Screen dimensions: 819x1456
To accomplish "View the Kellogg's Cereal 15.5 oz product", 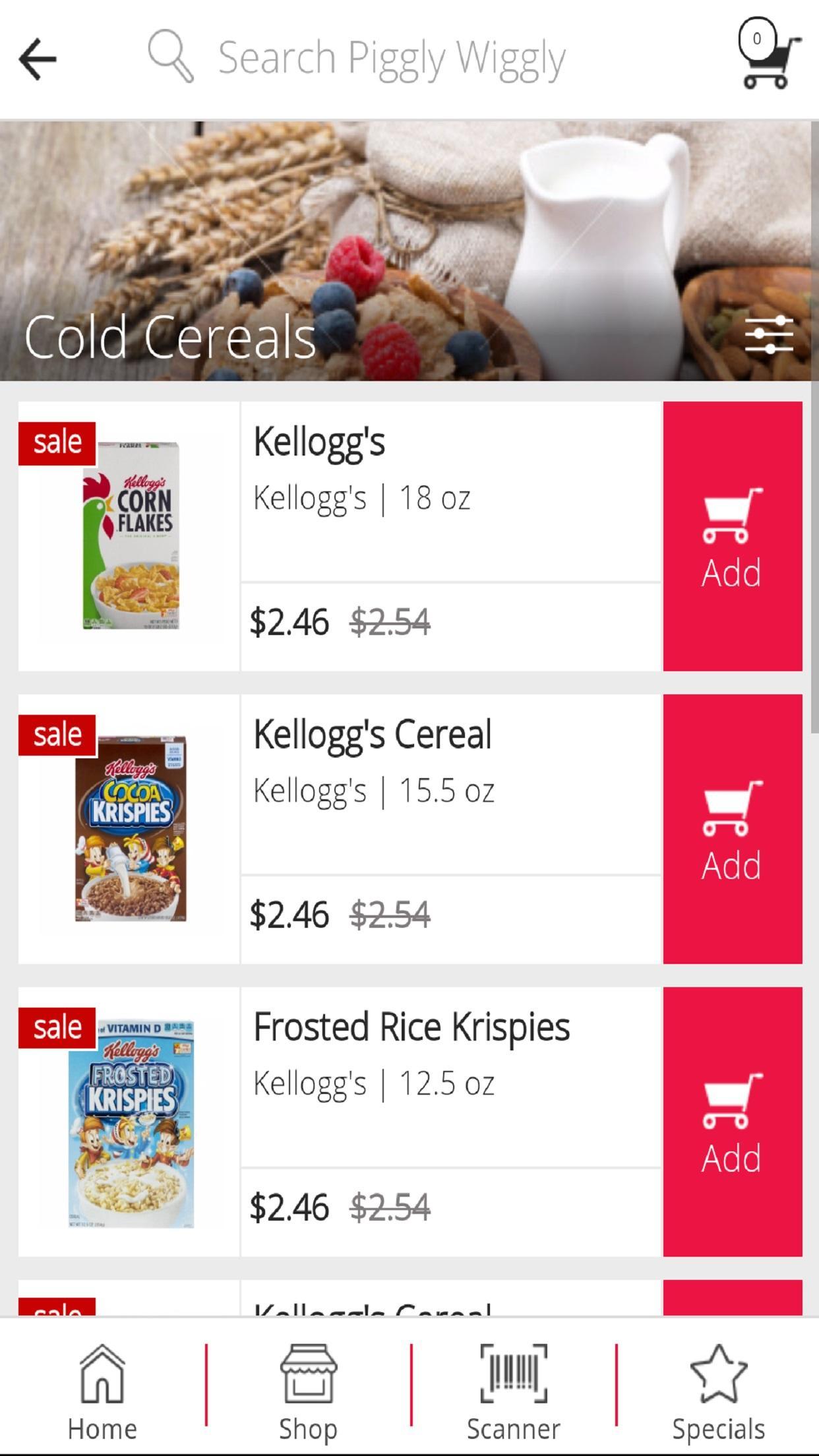I will (x=450, y=785).
